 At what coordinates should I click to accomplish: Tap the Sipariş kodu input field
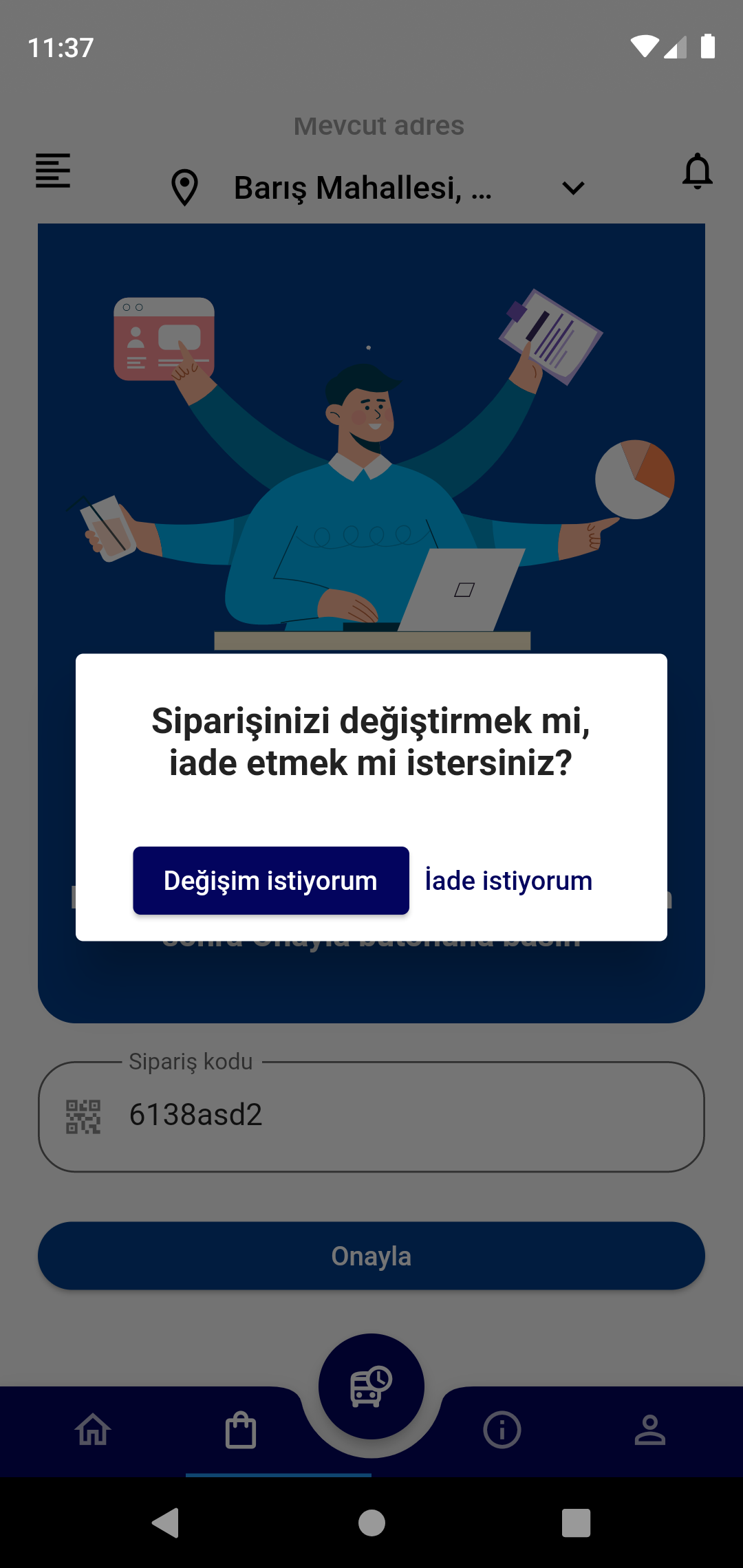tap(371, 1115)
